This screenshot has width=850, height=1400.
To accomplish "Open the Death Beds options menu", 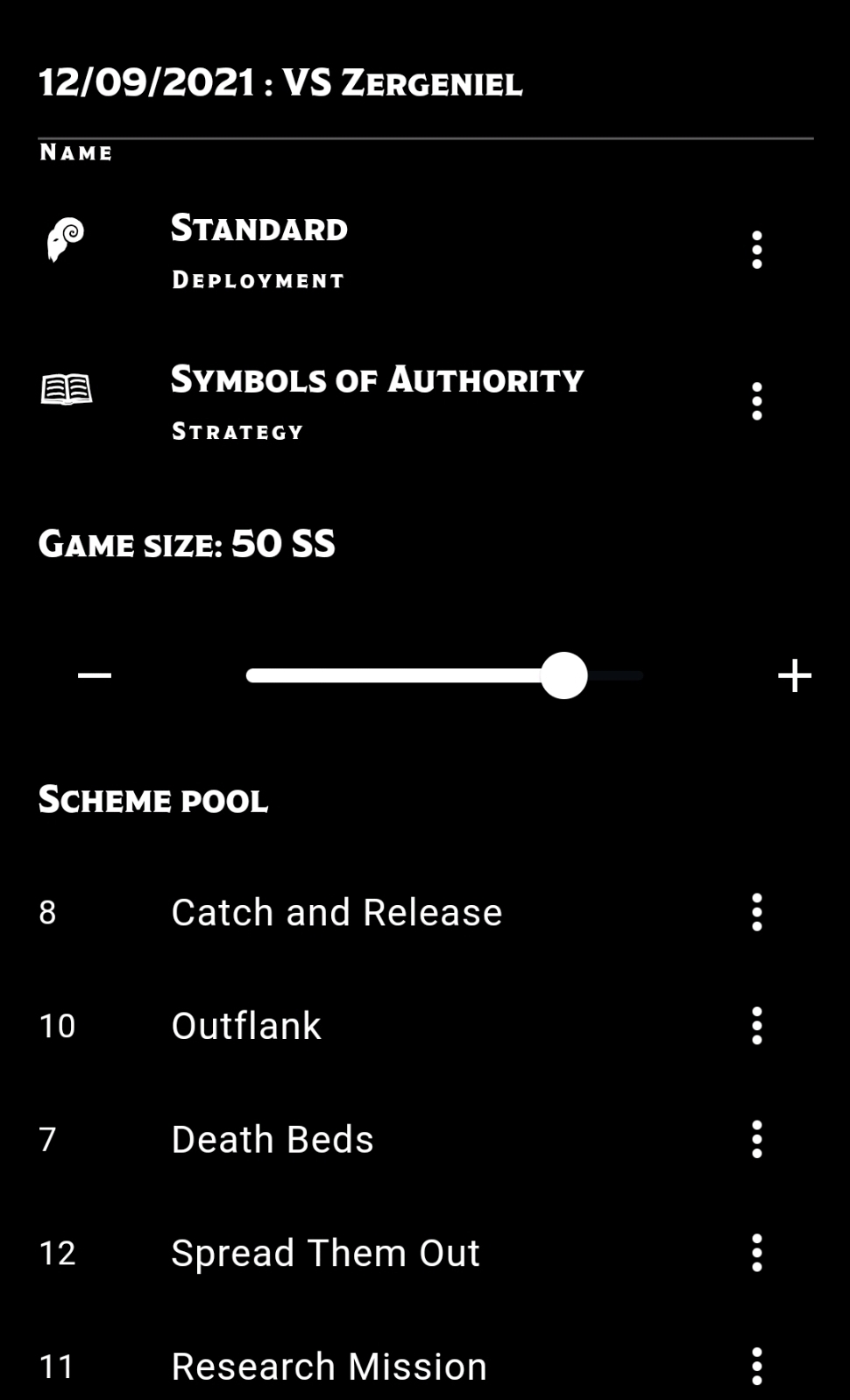I will [755, 1139].
